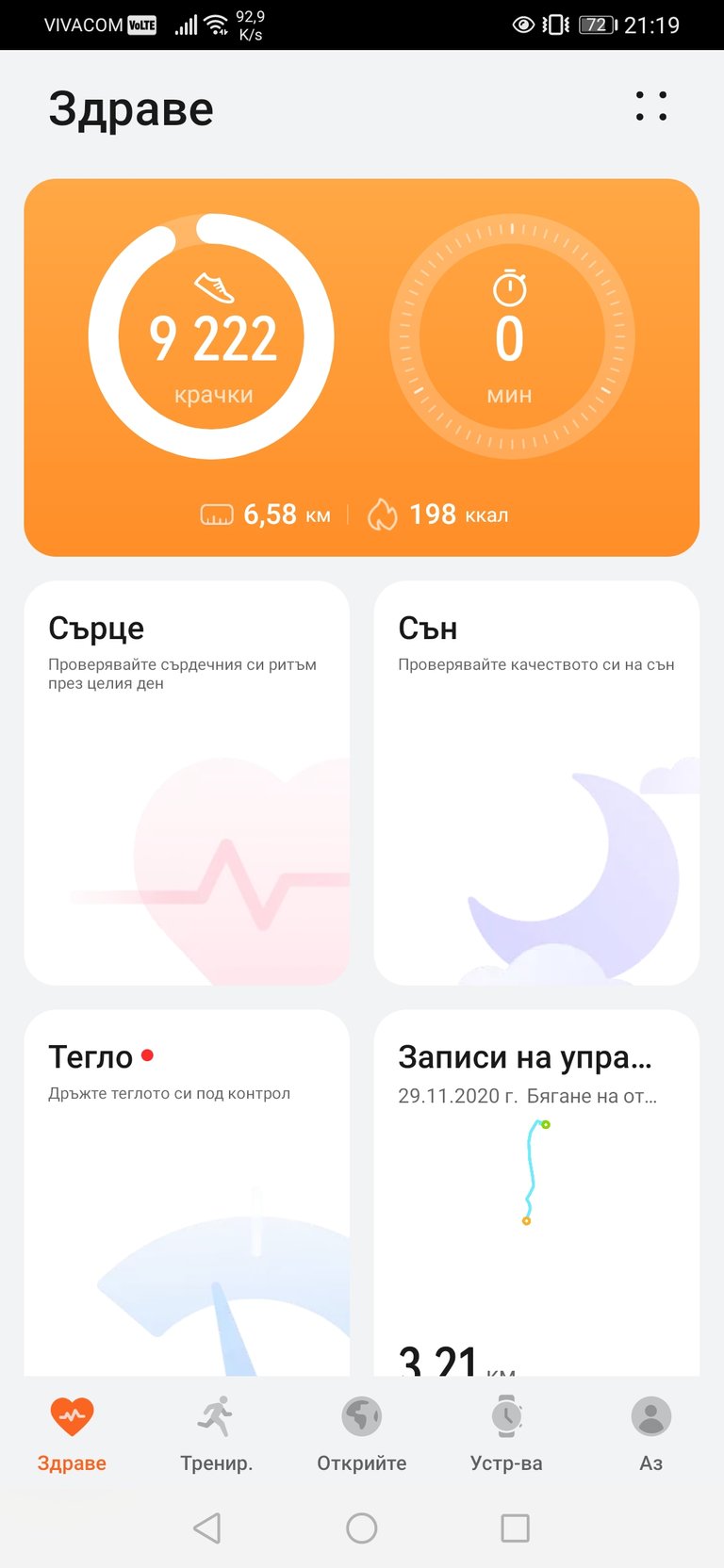Open the Сън sleep quality card
Image resolution: width=724 pixels, height=1568 pixels.
click(x=536, y=783)
